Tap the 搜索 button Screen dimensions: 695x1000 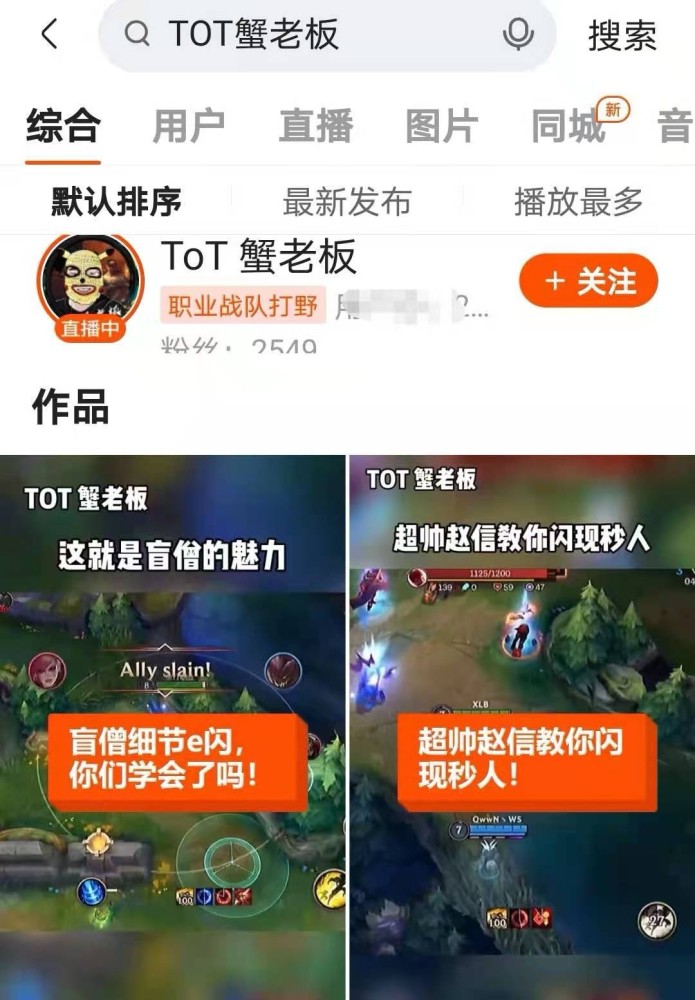[622, 36]
